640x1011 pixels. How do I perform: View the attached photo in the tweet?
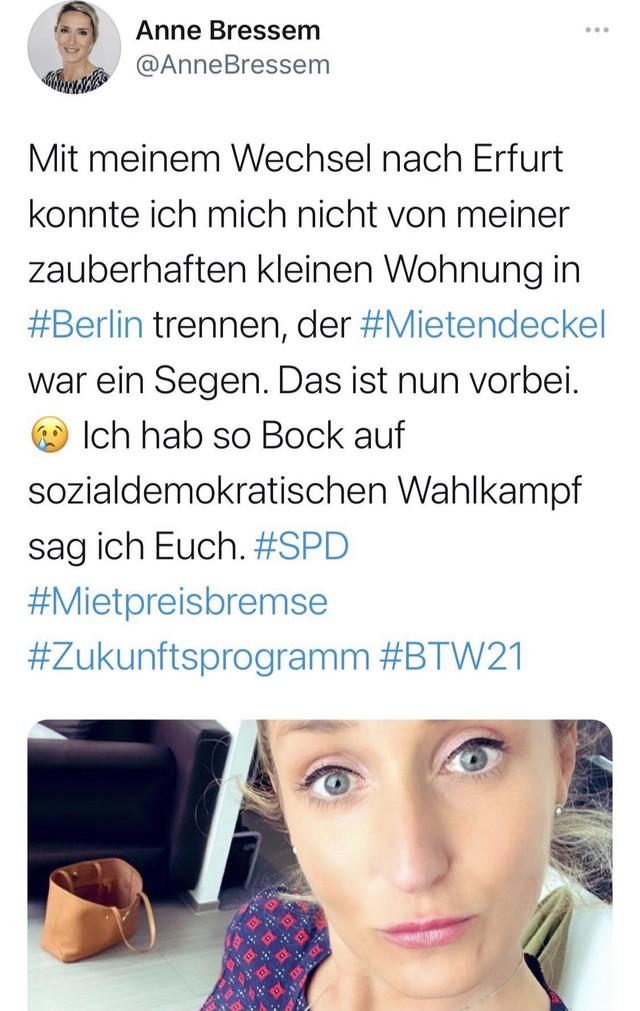point(320,865)
